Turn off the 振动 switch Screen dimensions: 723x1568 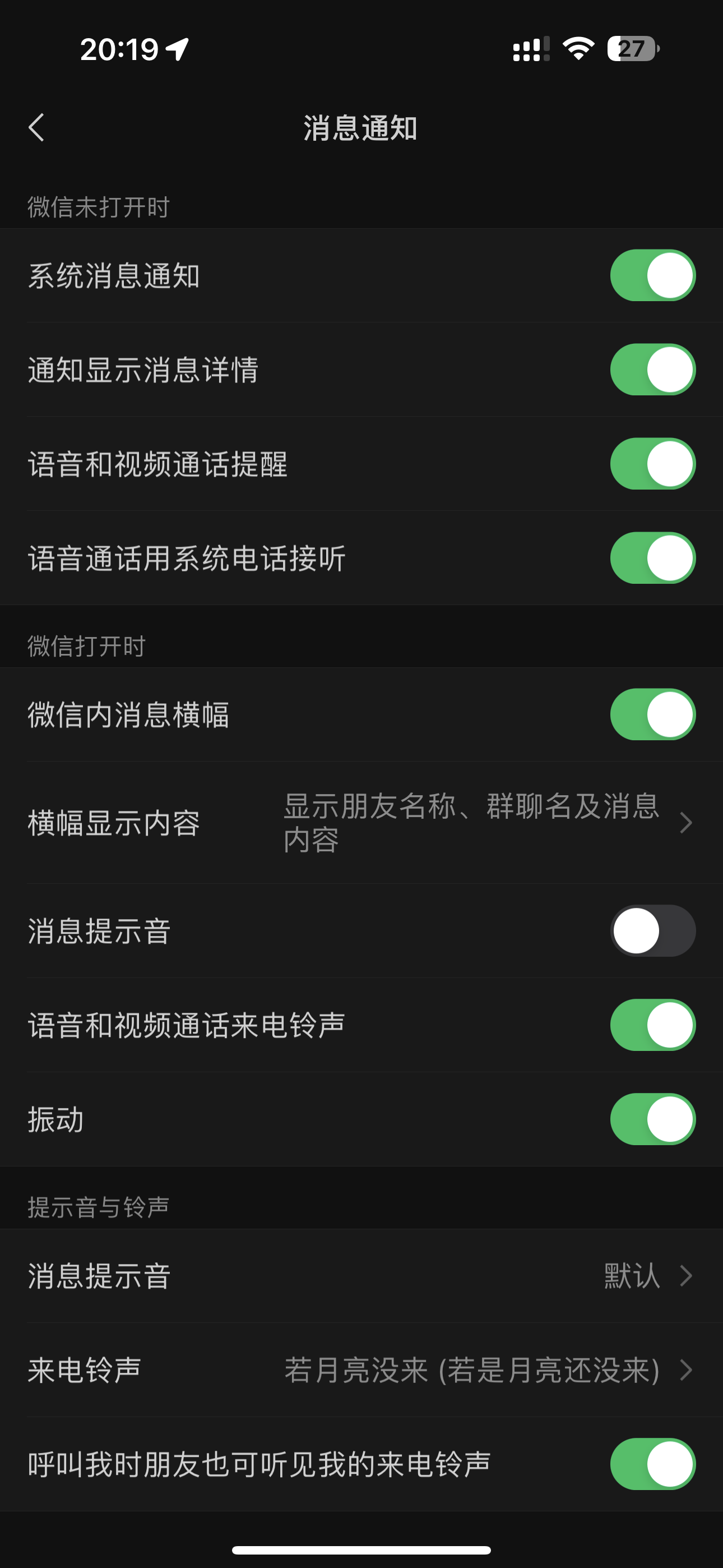652,1119
